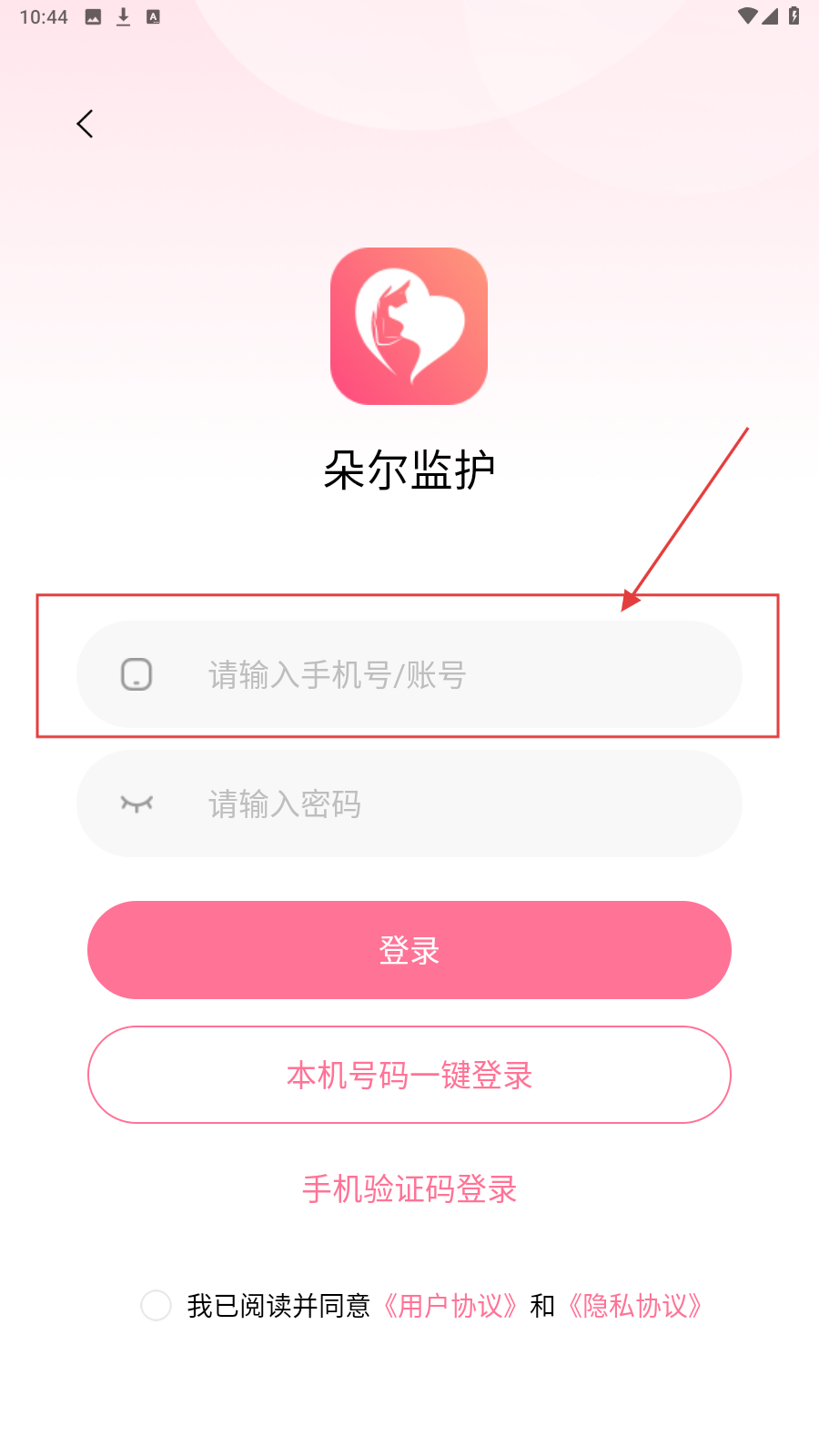The width and height of the screenshot is (819, 1456).
Task: Open the 《用户协议》 link
Action: [x=450, y=1306]
